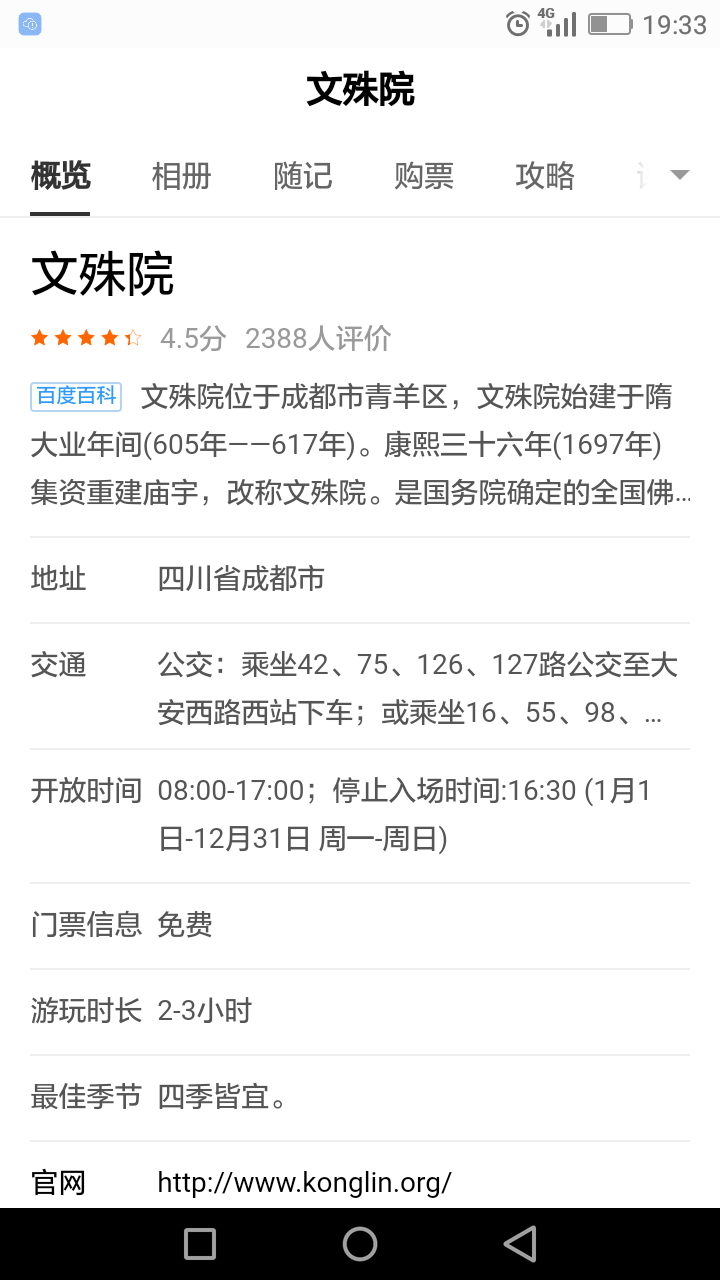Open the official website konglin.org link

click(x=304, y=1183)
